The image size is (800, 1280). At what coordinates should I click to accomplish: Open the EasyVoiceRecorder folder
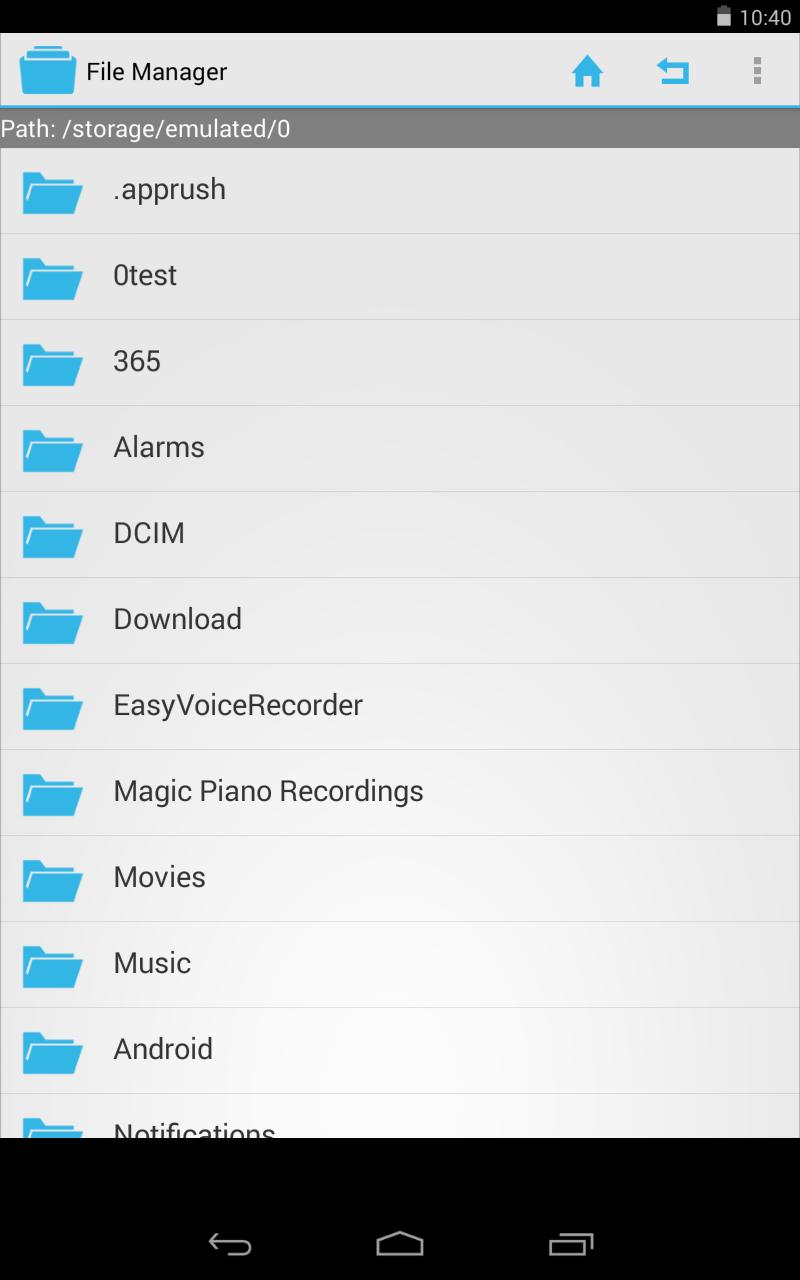point(400,707)
